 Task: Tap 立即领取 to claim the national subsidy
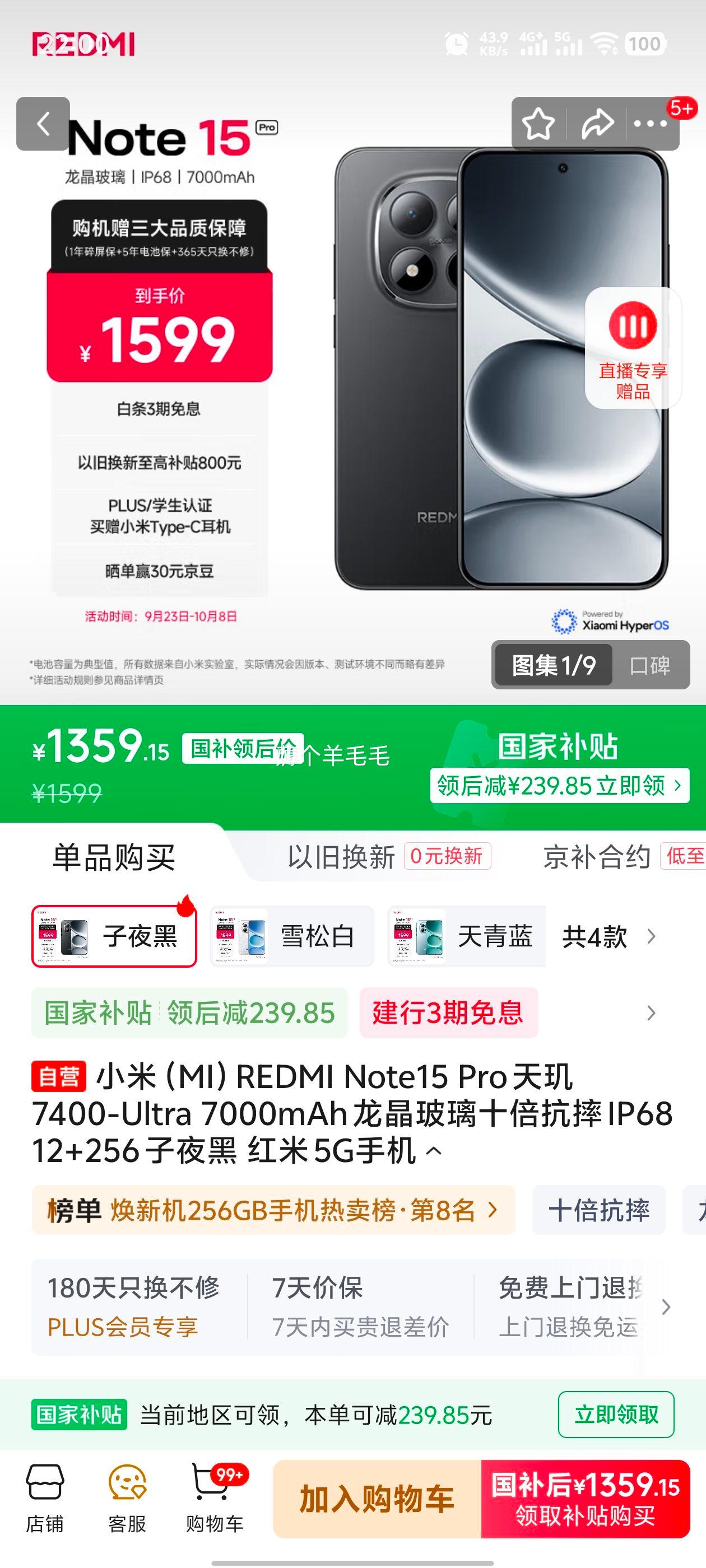(x=616, y=1415)
